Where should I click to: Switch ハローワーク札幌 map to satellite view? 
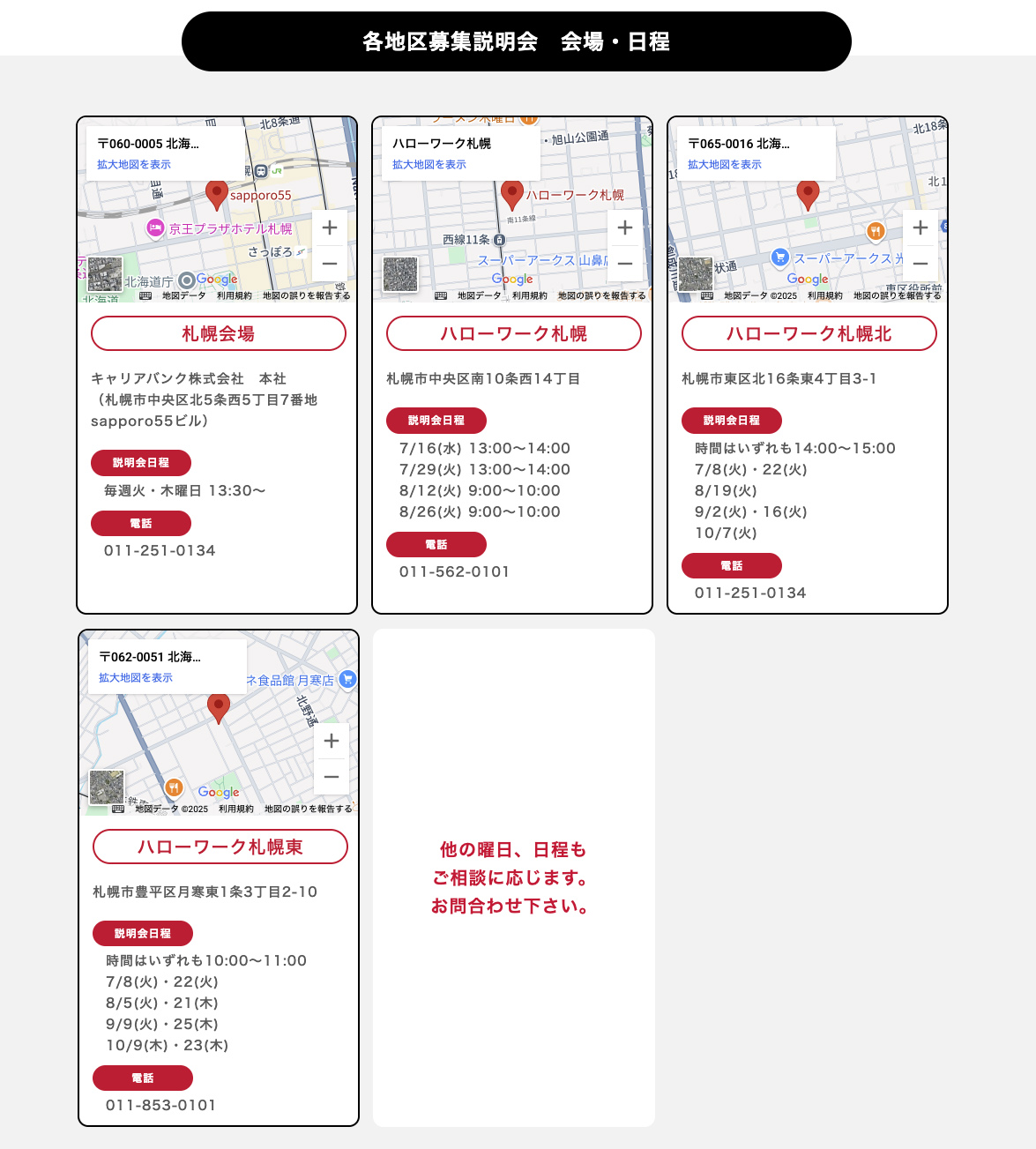click(400, 274)
